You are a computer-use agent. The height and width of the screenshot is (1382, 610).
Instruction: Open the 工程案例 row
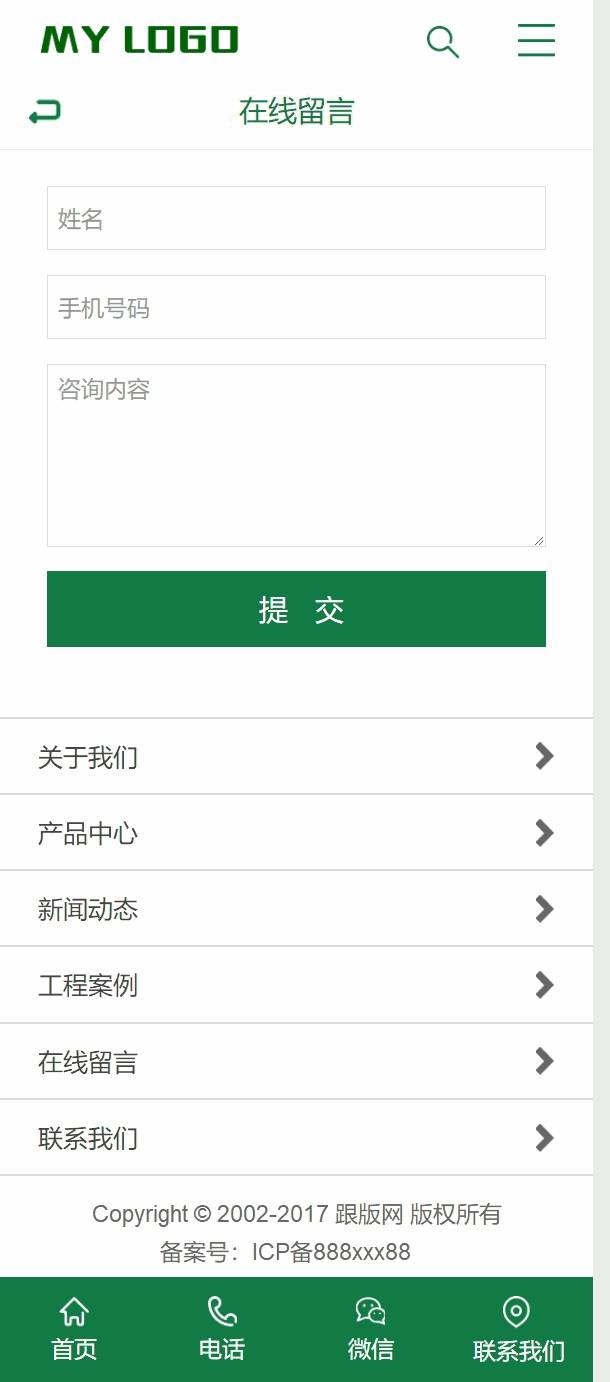tap(296, 985)
